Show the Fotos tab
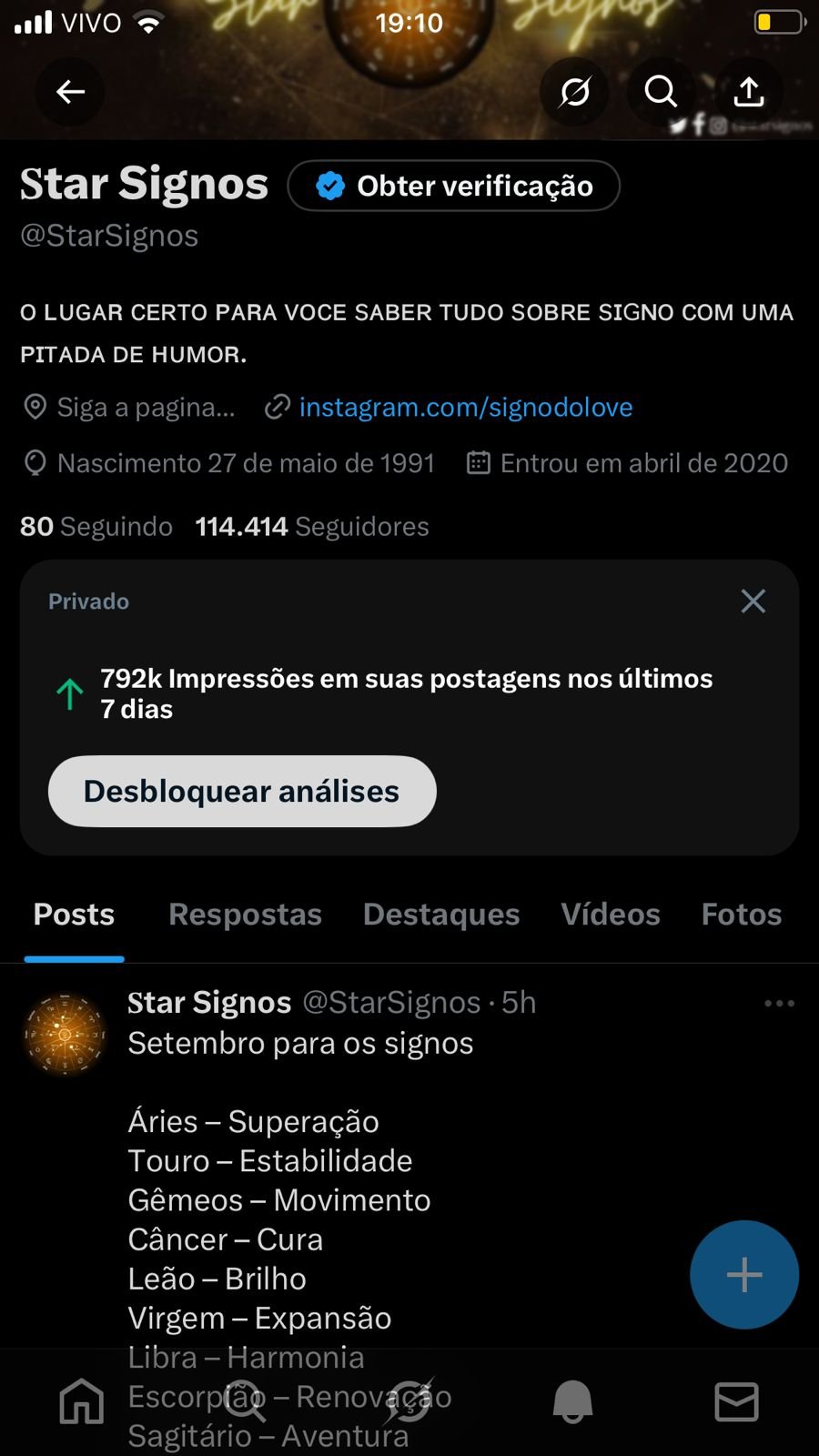This screenshot has height=1456, width=819. pos(741,914)
